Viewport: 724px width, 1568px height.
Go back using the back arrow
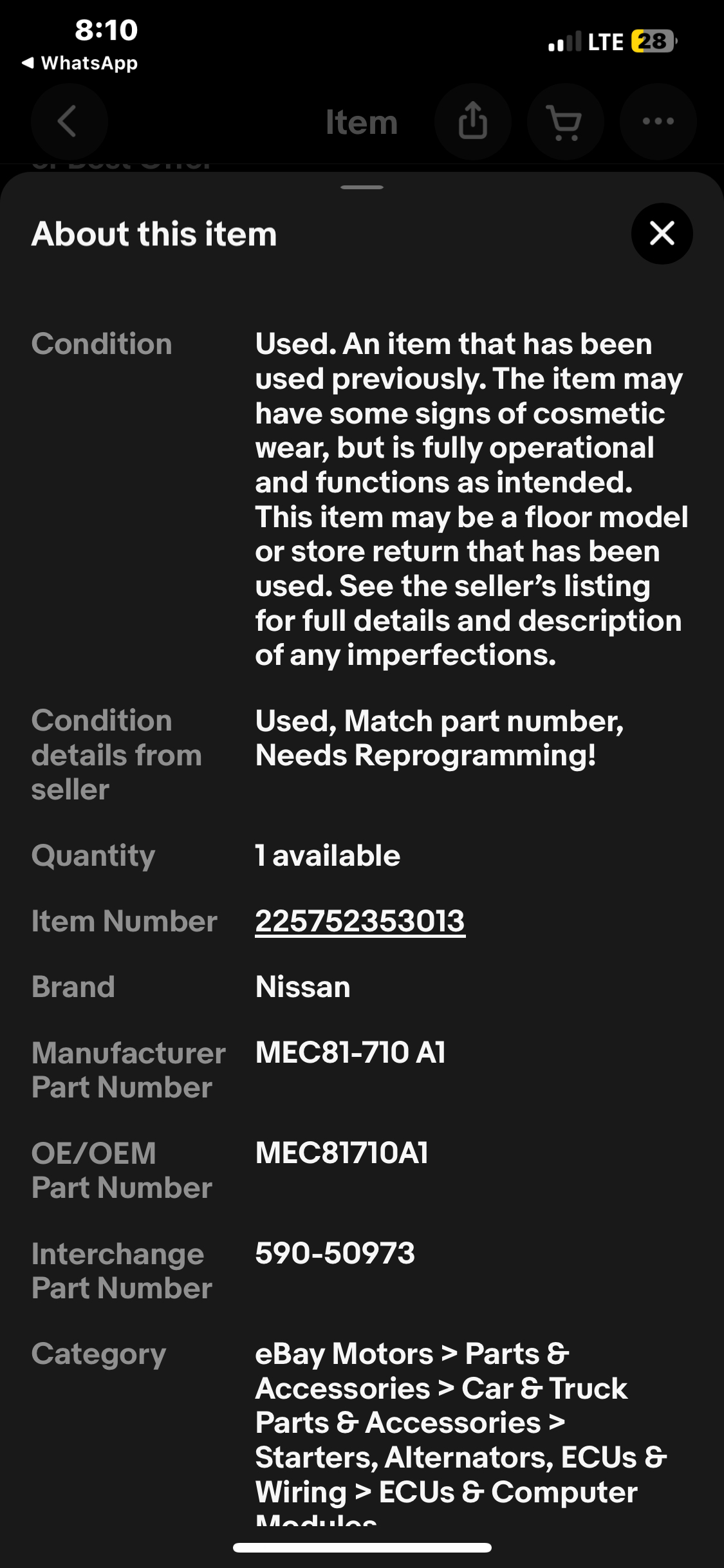[x=69, y=121]
